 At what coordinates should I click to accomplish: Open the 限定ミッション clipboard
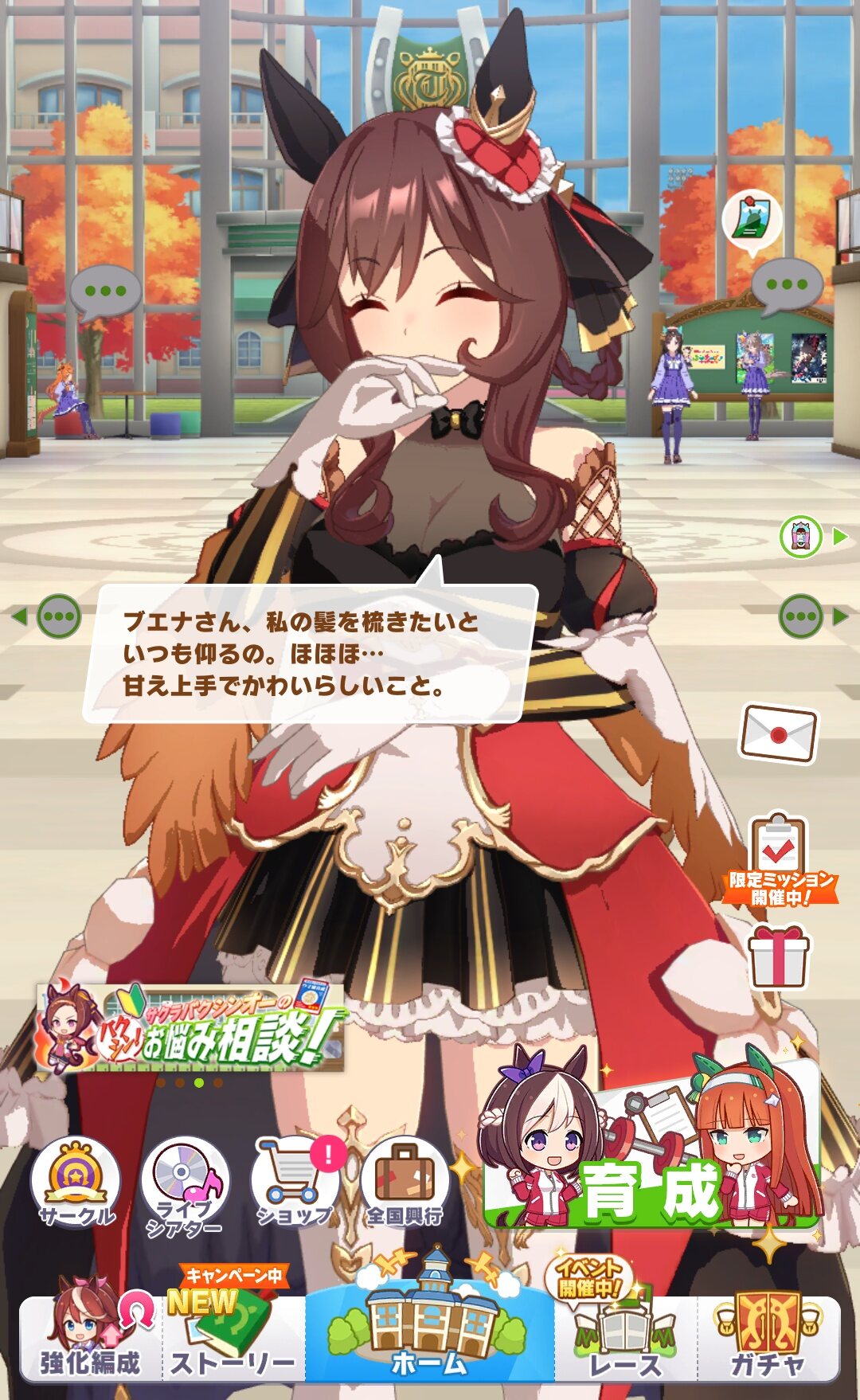[x=780, y=858]
